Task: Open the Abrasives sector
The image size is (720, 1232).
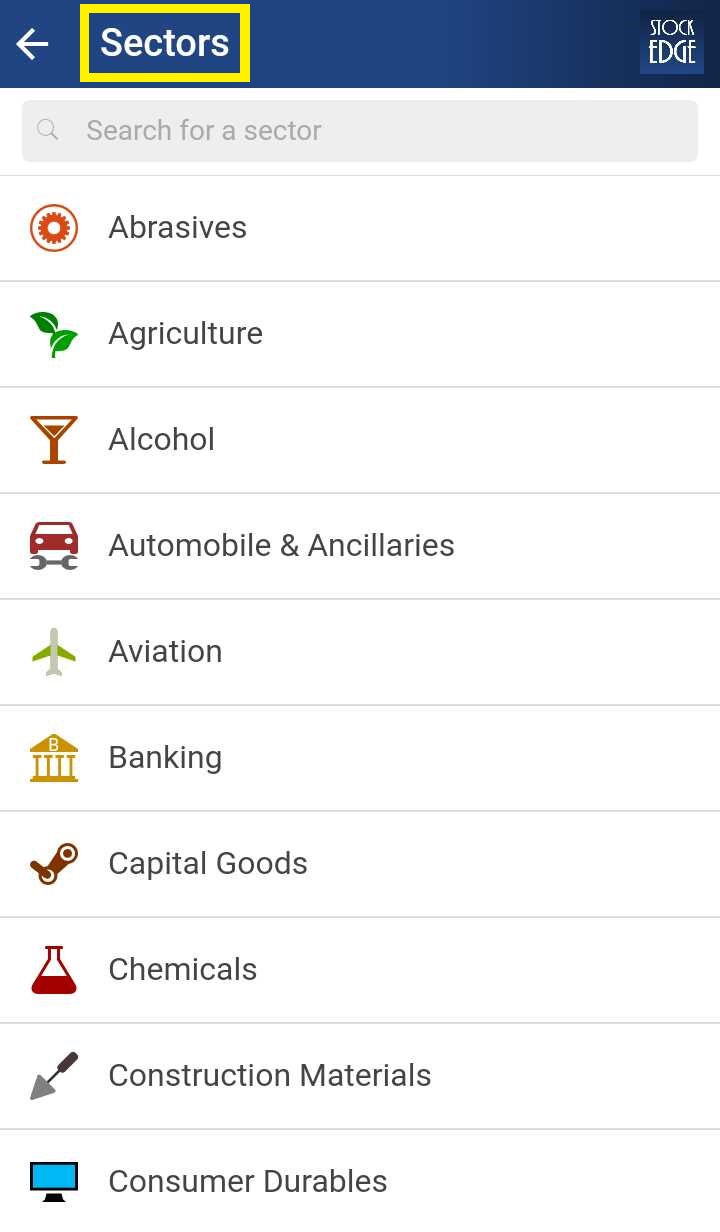Action: click(360, 228)
